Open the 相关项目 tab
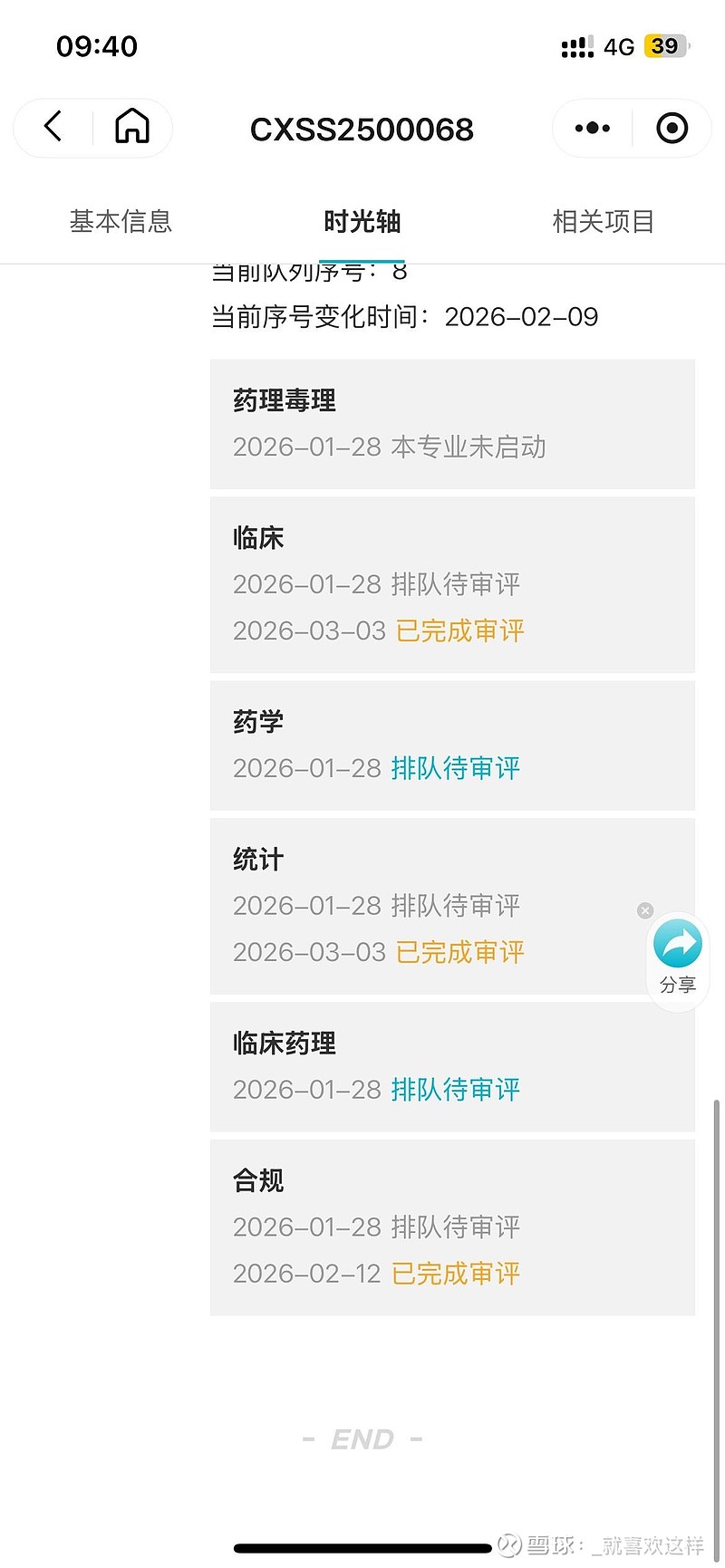Viewport: 725px width, 1568px height. pos(604,222)
